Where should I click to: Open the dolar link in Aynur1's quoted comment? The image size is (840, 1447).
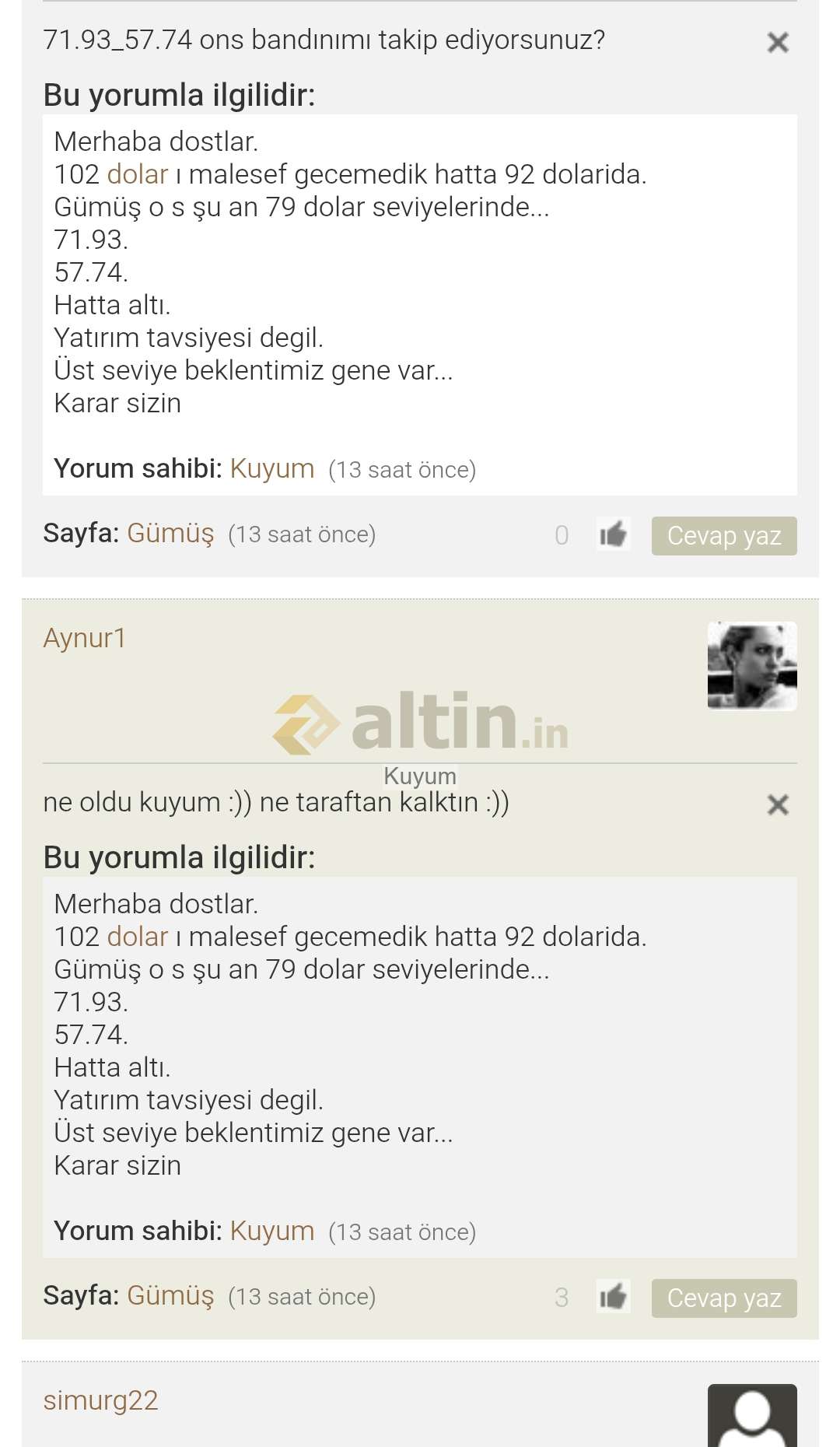(x=138, y=937)
